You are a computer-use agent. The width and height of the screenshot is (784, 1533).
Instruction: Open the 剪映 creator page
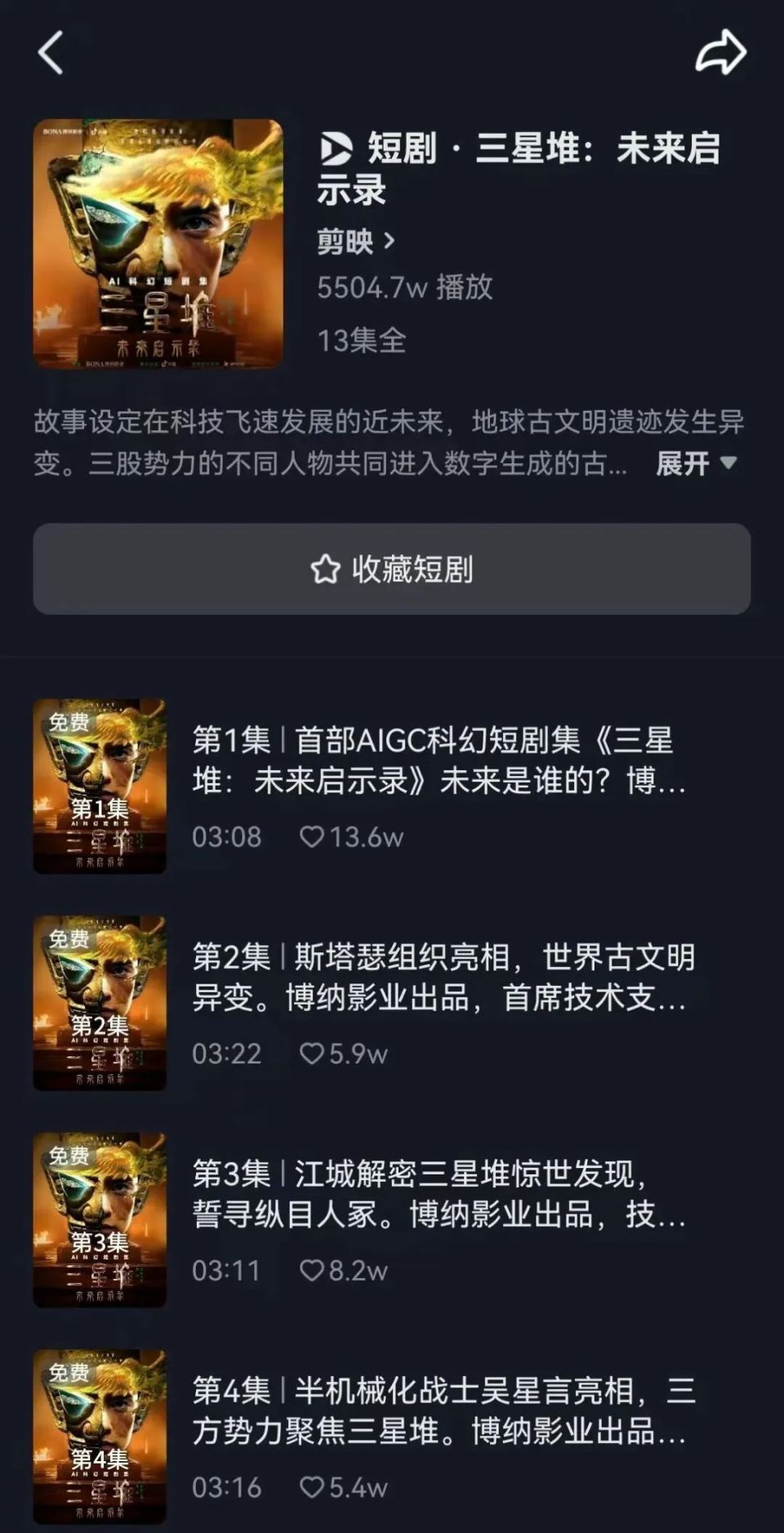point(355,241)
